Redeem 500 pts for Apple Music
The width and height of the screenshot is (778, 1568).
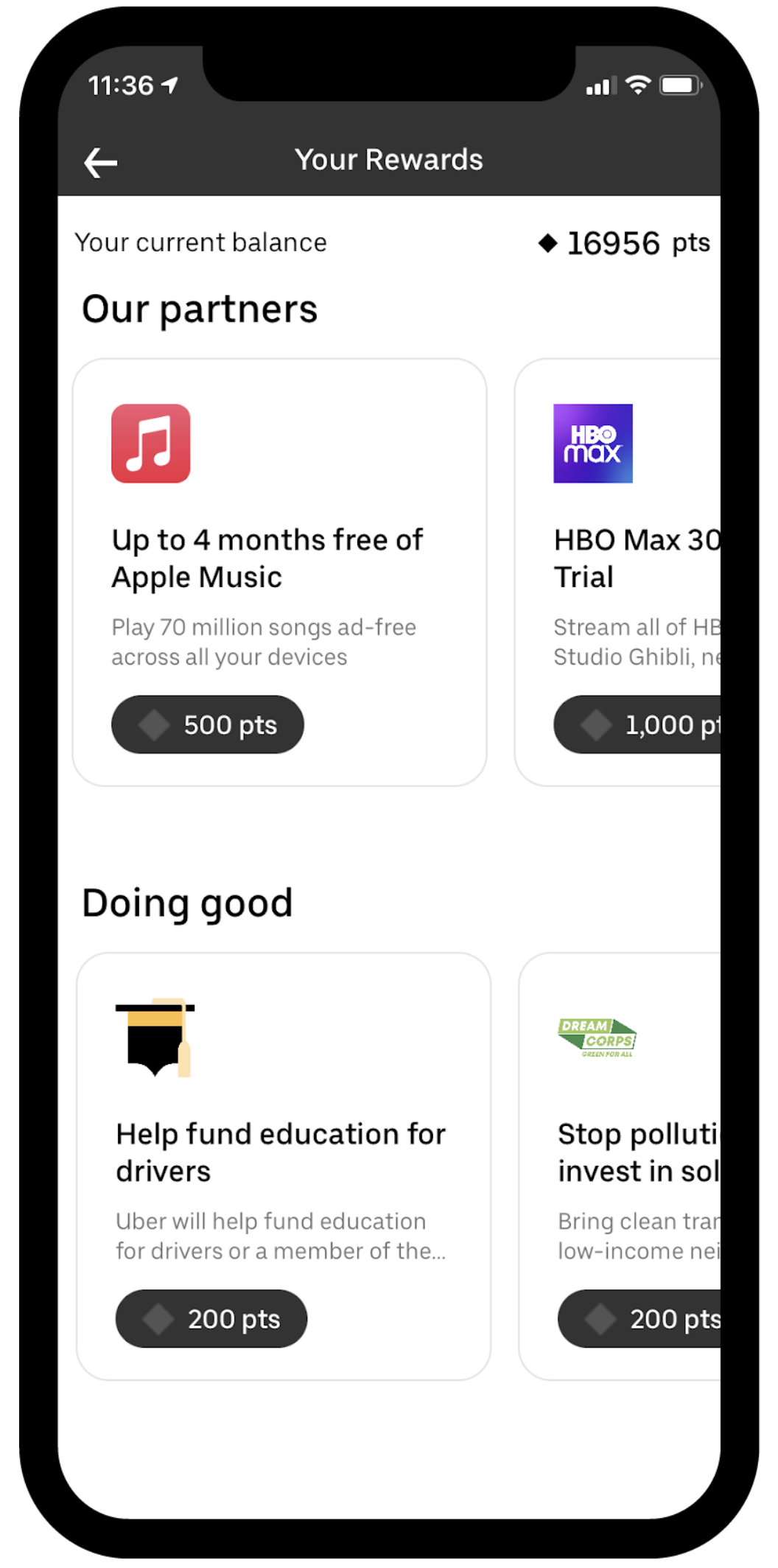pyautogui.click(x=207, y=724)
